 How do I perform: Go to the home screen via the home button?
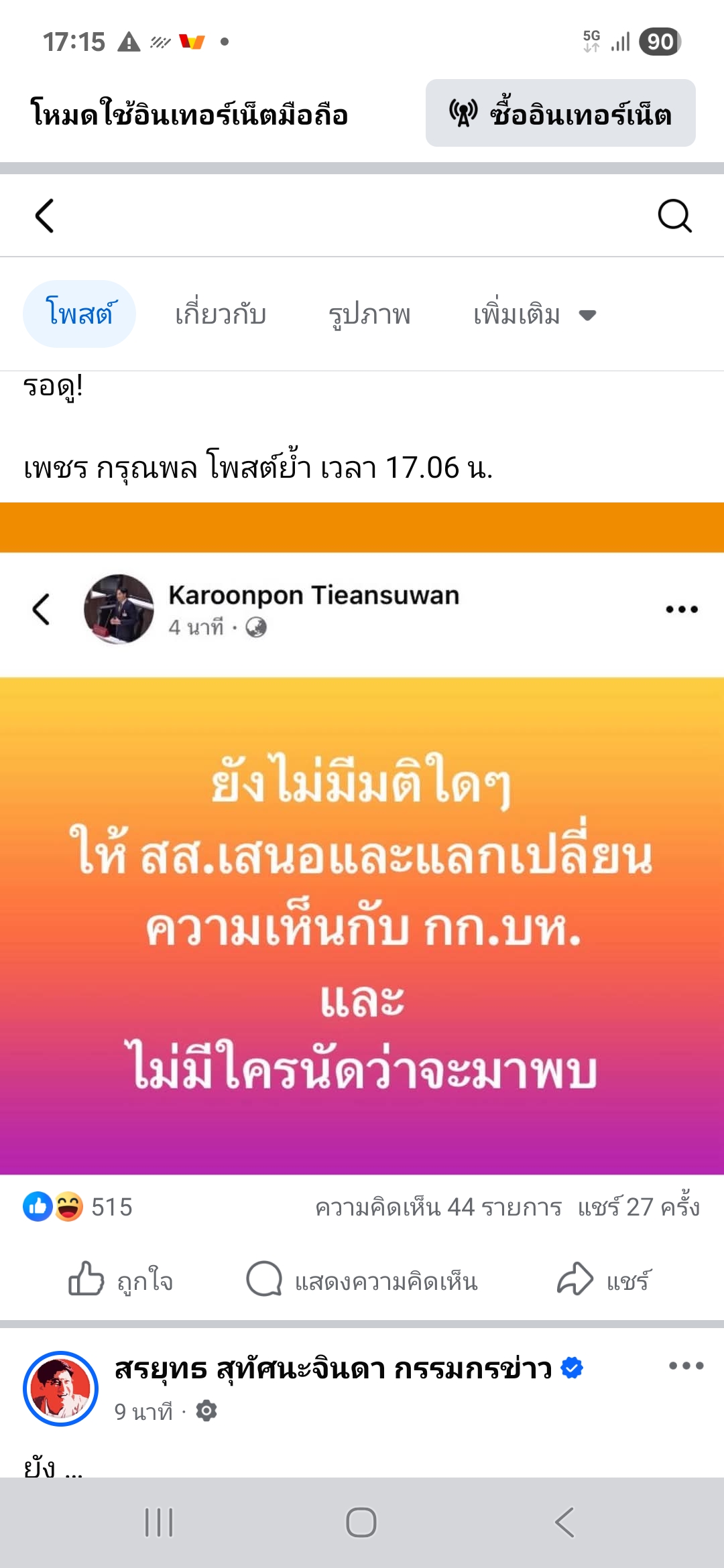pyautogui.click(x=361, y=1522)
